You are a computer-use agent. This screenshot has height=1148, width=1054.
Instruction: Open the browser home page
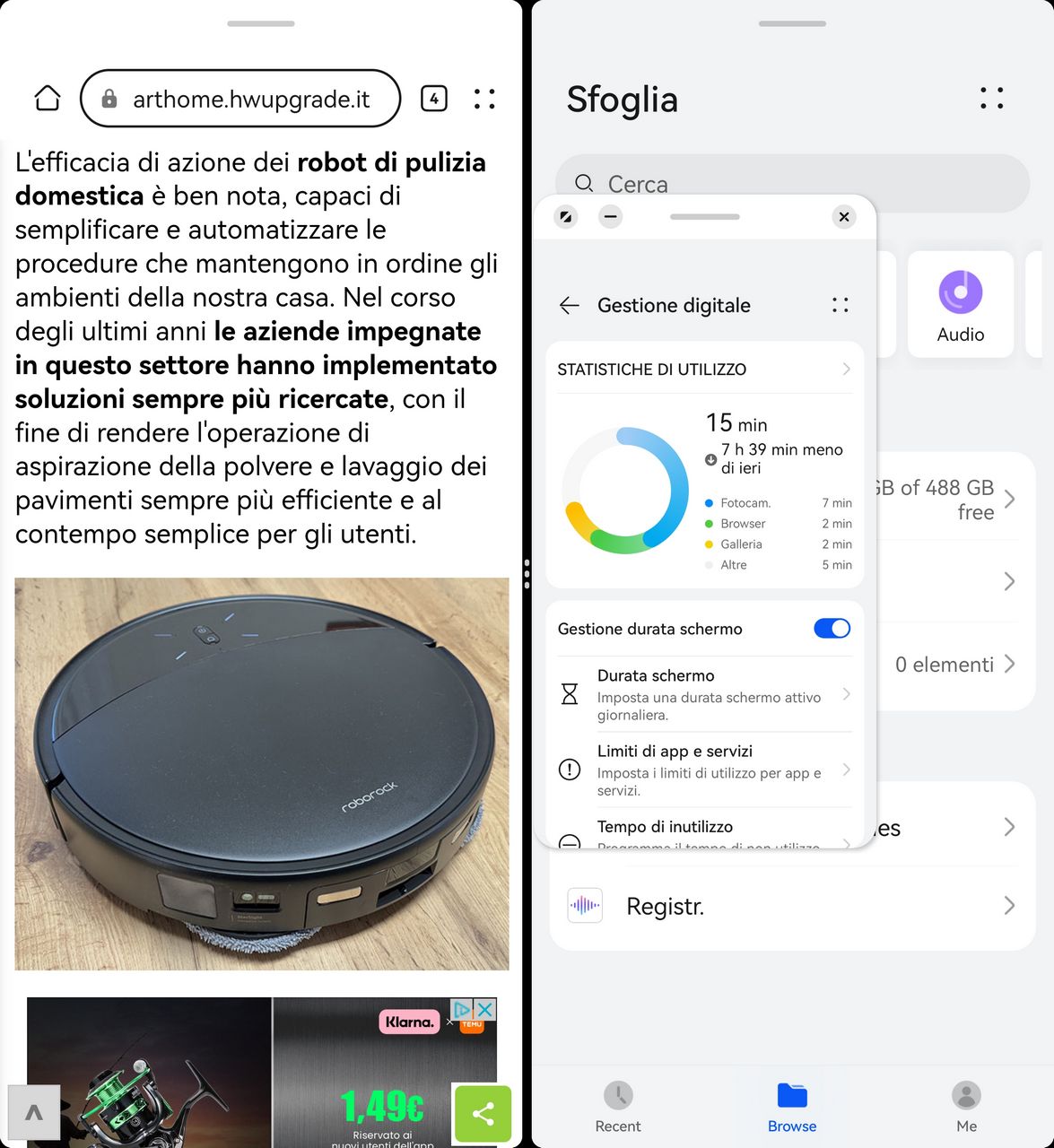tap(48, 99)
